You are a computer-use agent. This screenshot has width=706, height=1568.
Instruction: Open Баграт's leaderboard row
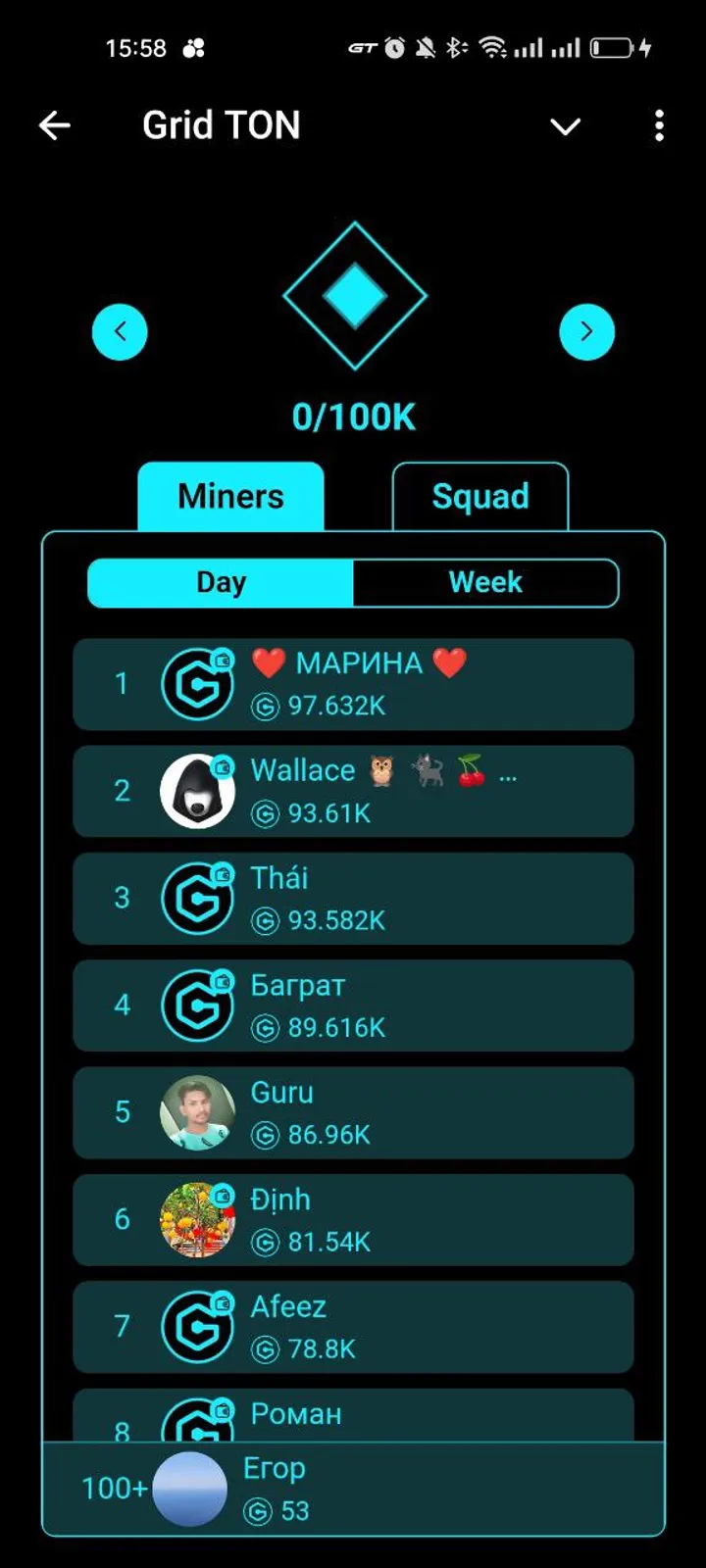point(353,1005)
